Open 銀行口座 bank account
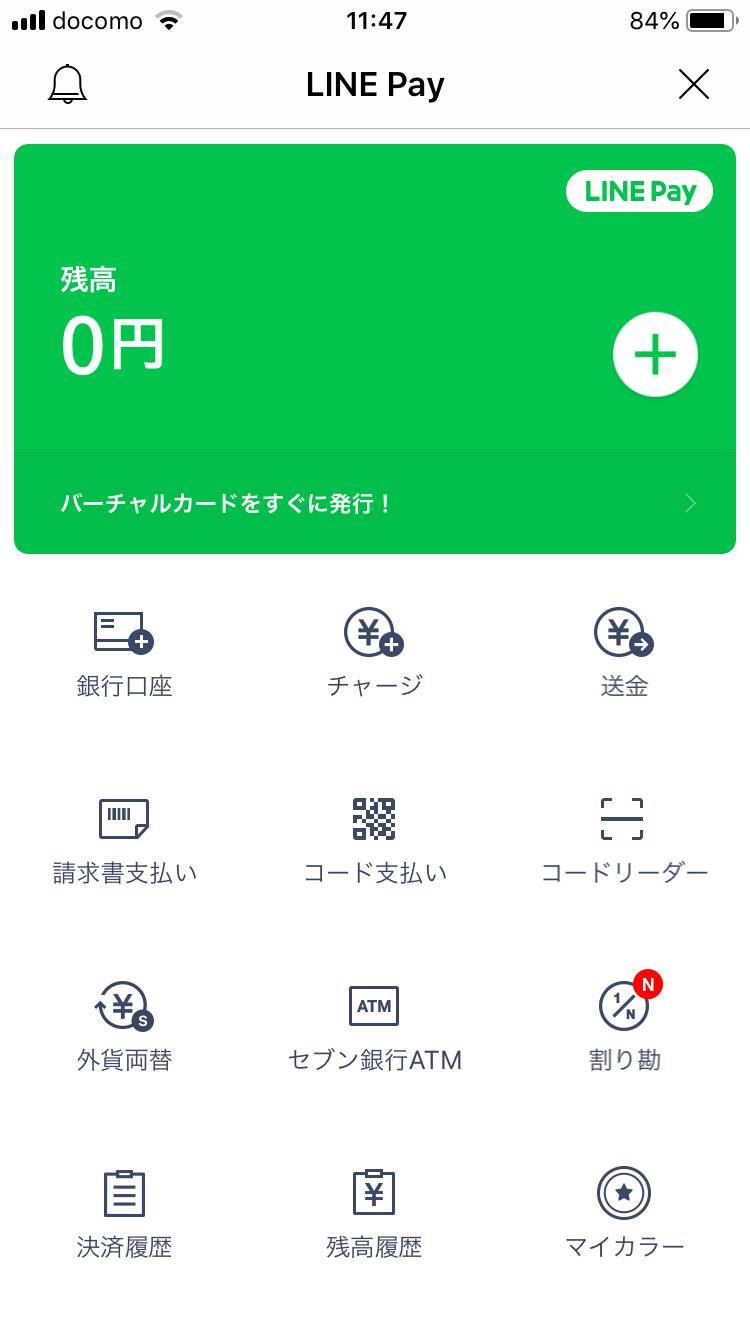This screenshot has height=1334, width=750. [125, 653]
